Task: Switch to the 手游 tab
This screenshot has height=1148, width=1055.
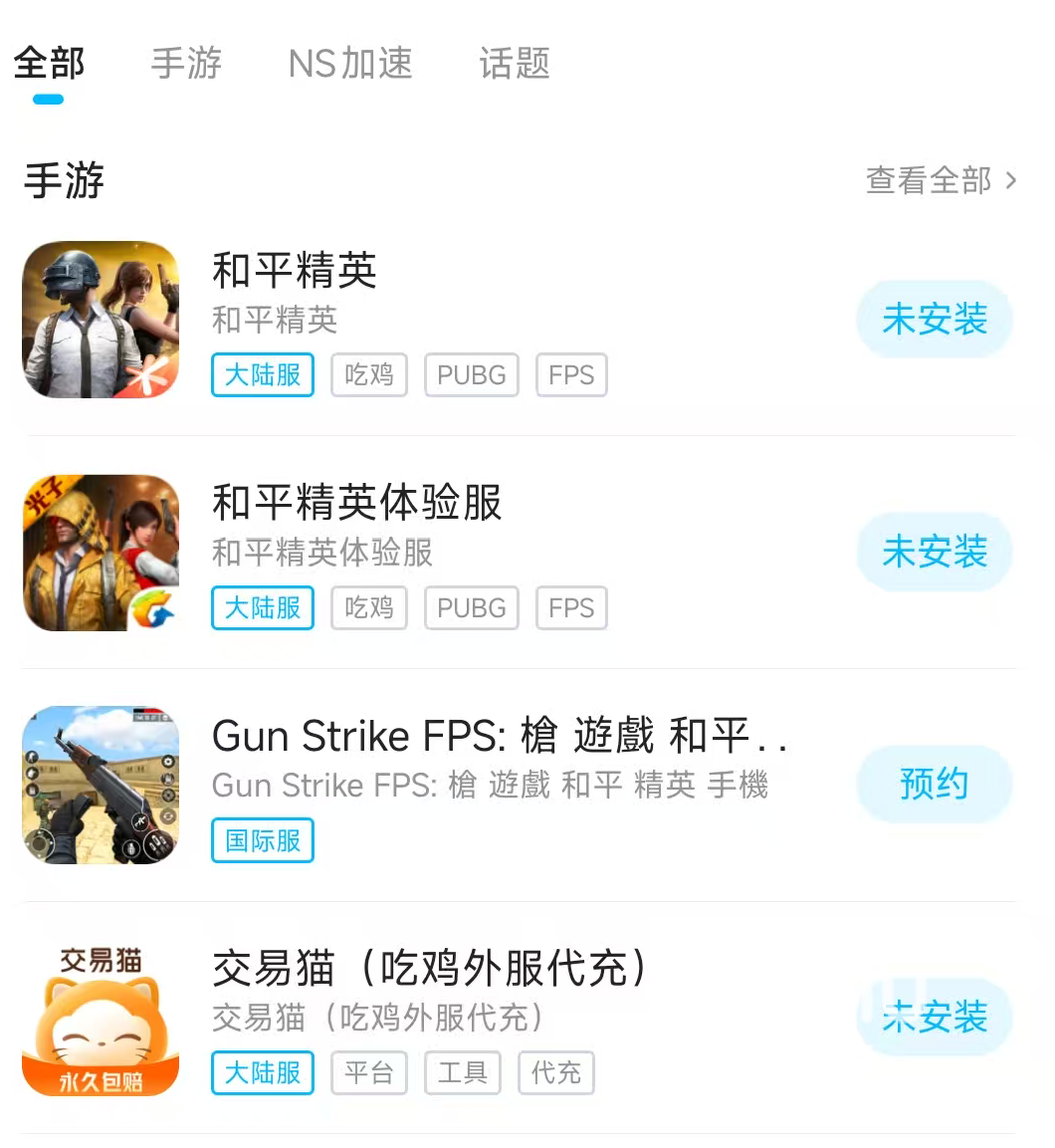Action: point(186,64)
